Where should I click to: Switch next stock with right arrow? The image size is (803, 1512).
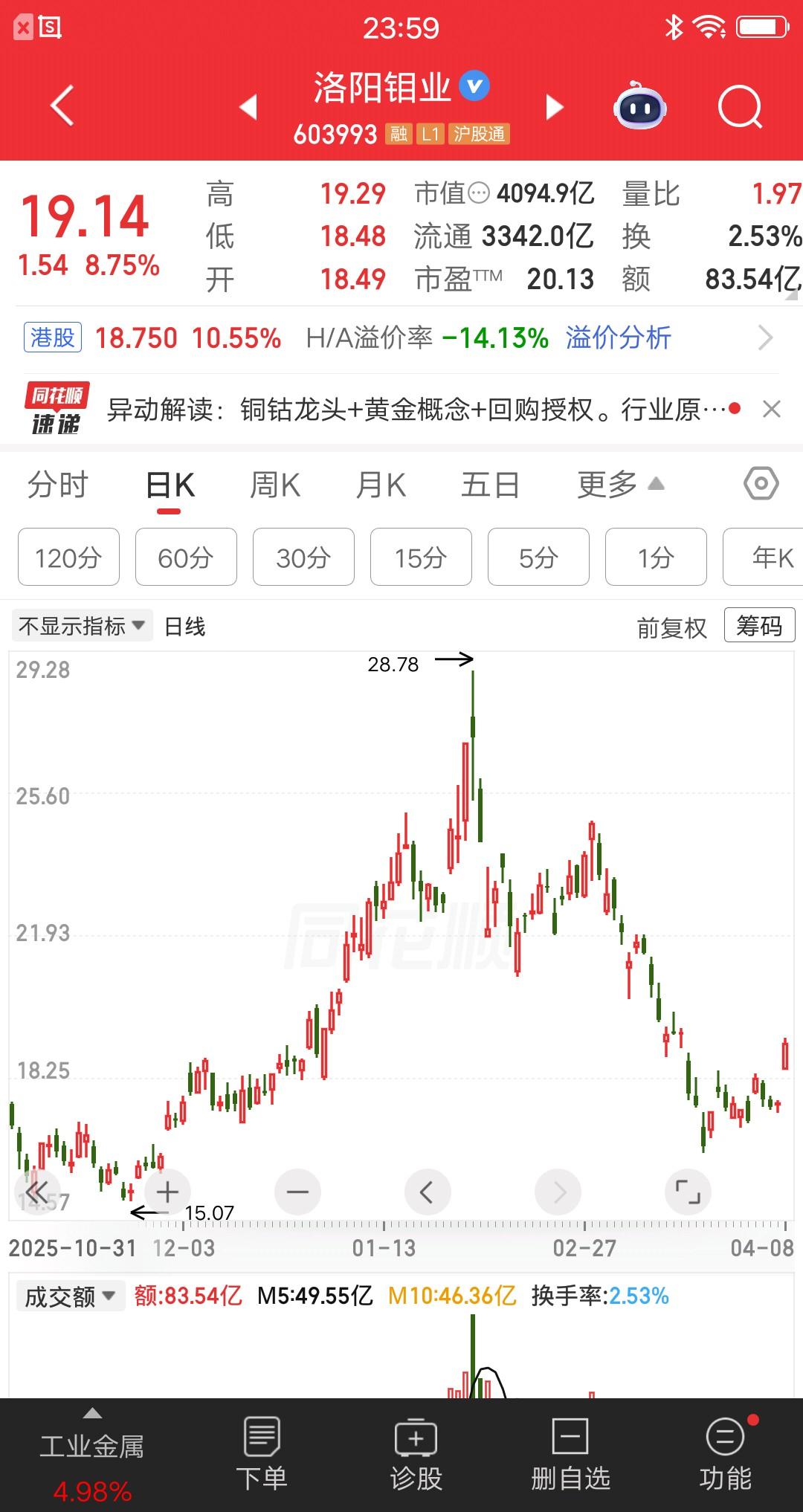(554, 106)
